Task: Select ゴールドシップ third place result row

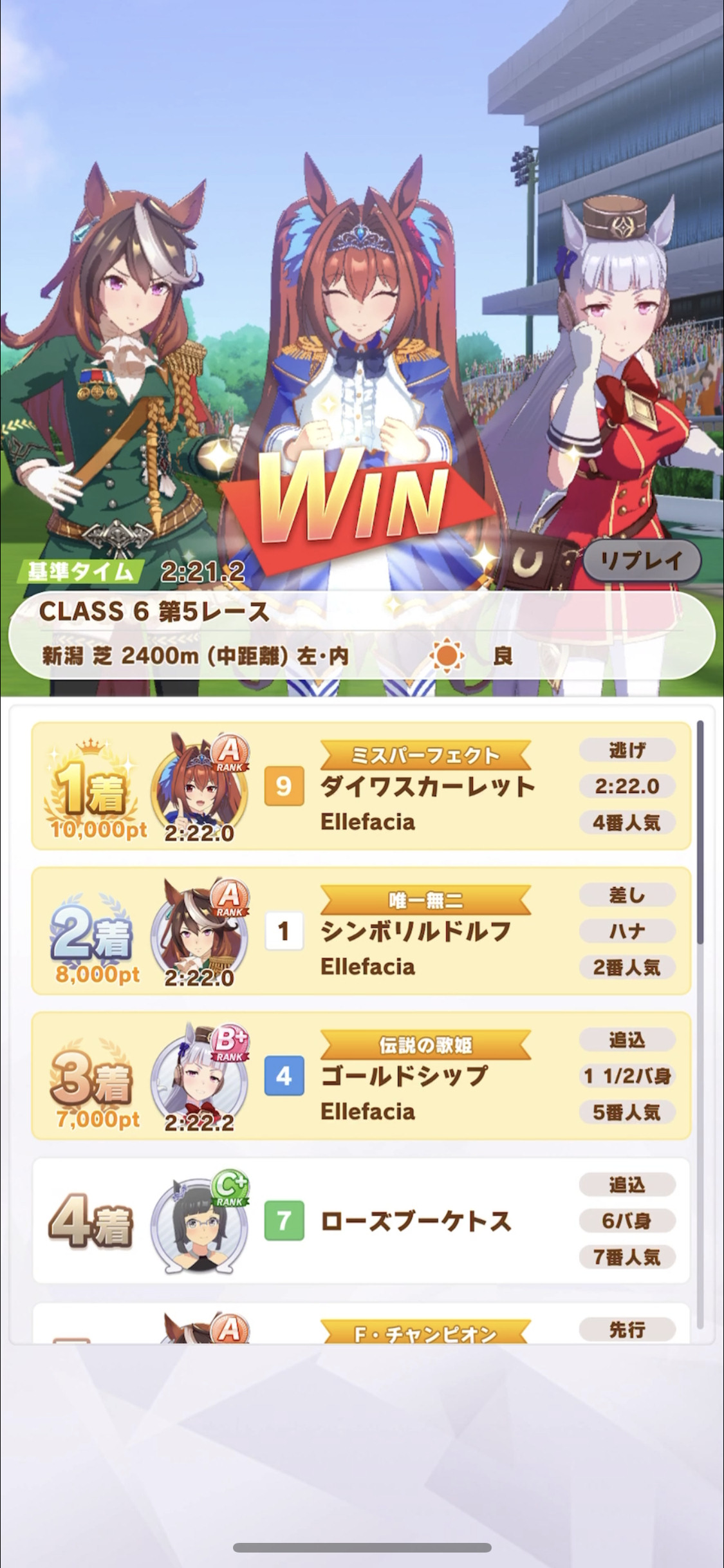Action: [x=361, y=1076]
